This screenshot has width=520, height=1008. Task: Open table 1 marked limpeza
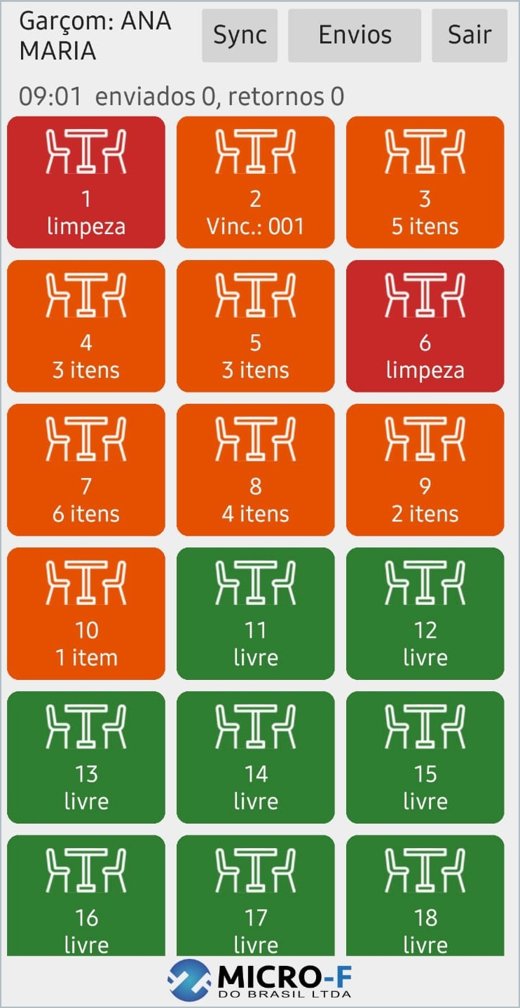(x=86, y=182)
